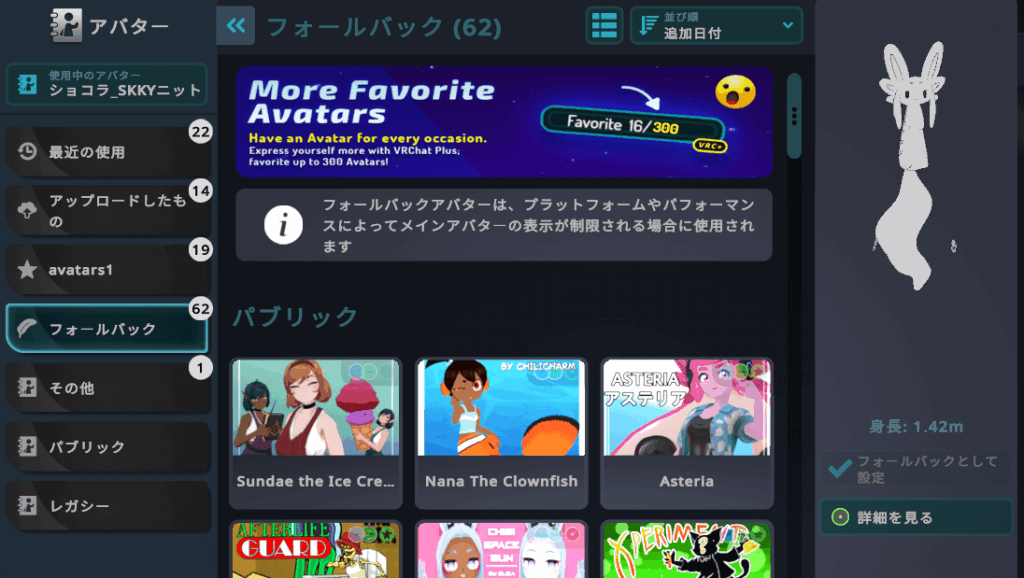Switch to list view layout

pos(604,26)
